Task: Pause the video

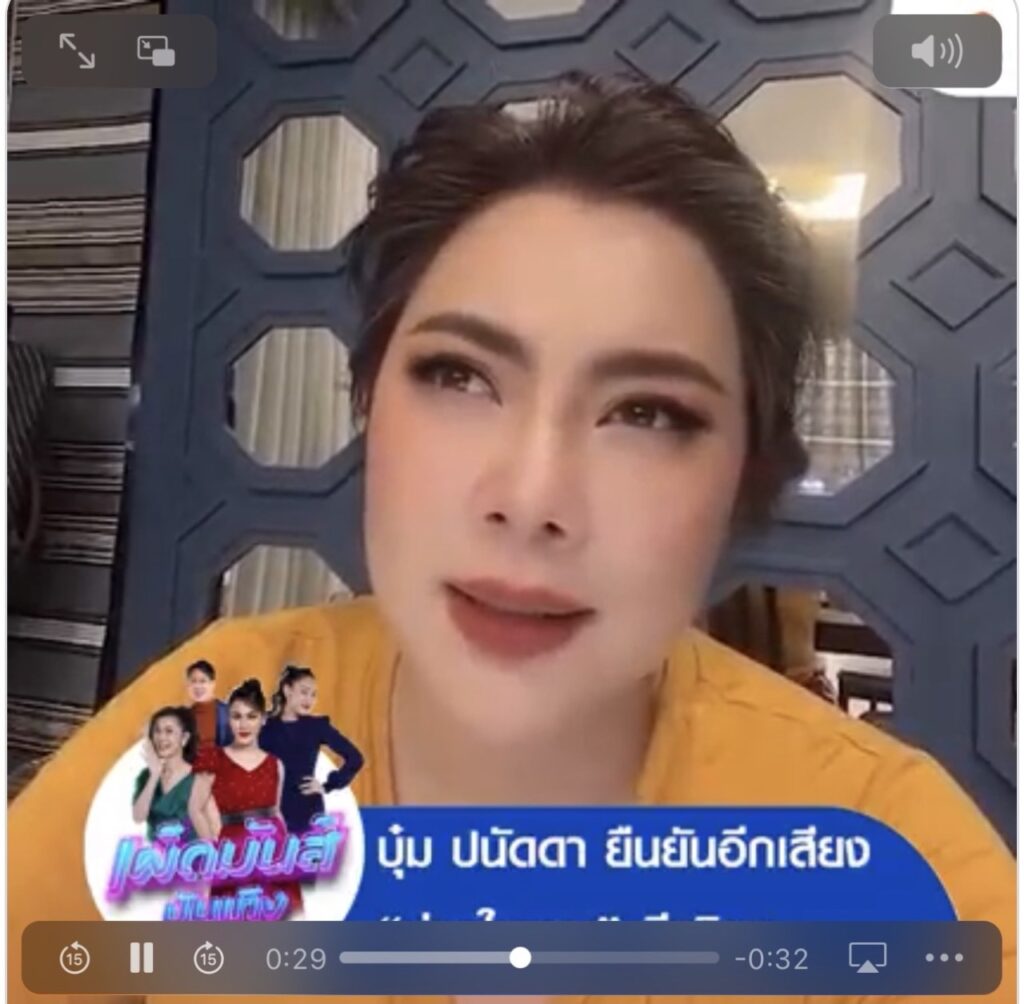Action: [141, 958]
